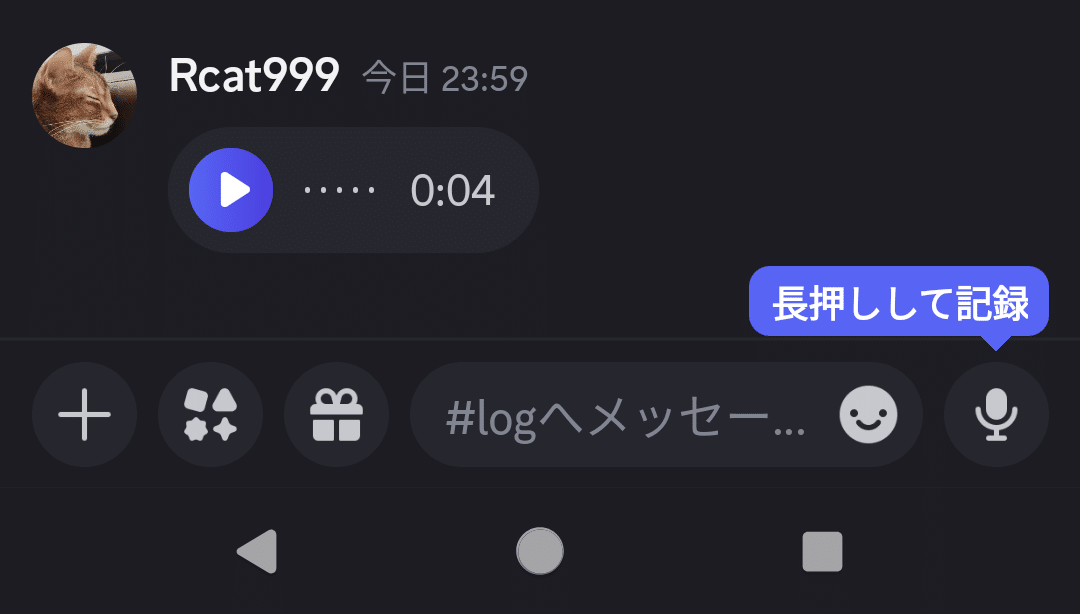Open the emoji picker

click(x=867, y=414)
